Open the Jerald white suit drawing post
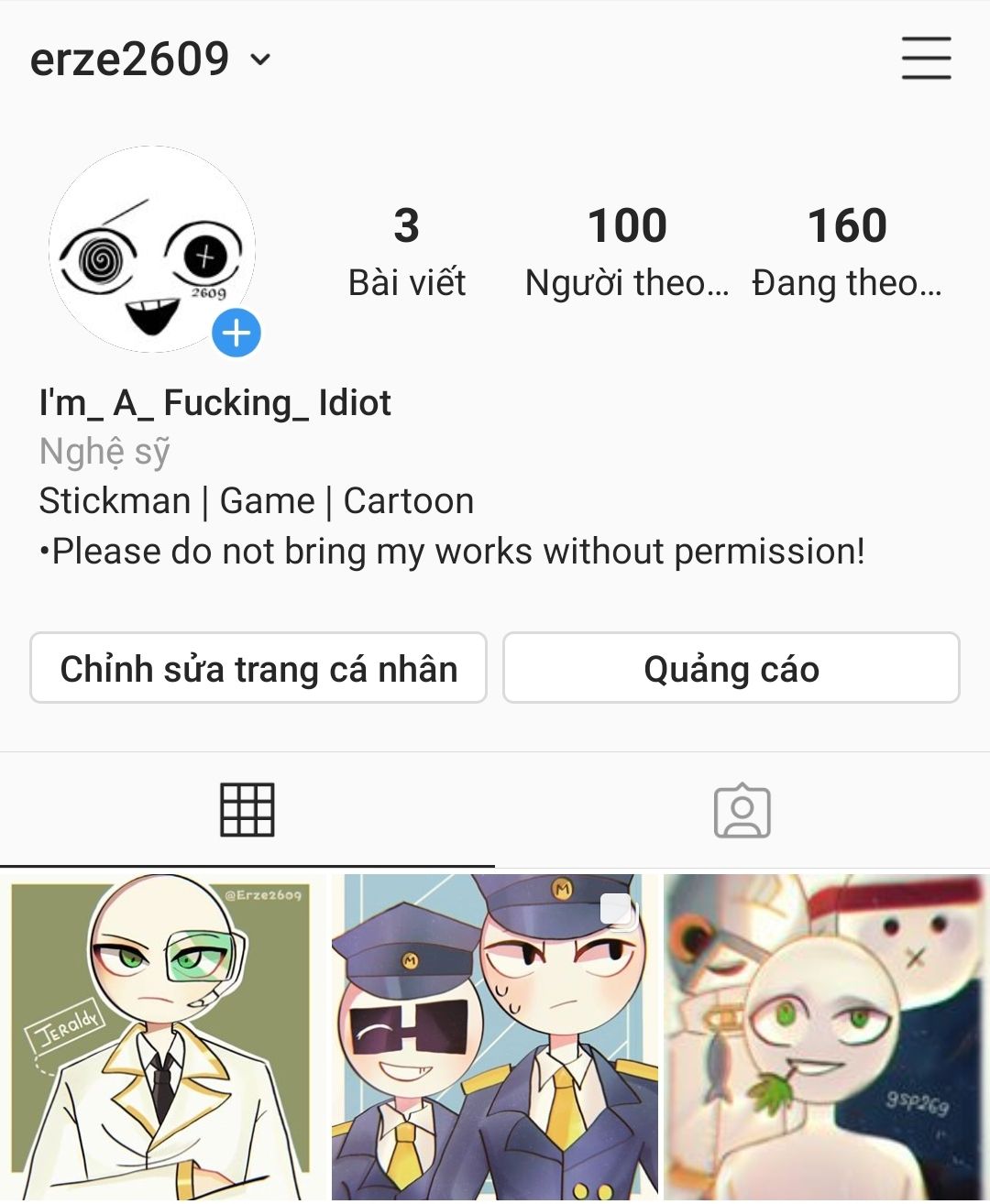The height and width of the screenshot is (1204, 990). coord(163,1037)
